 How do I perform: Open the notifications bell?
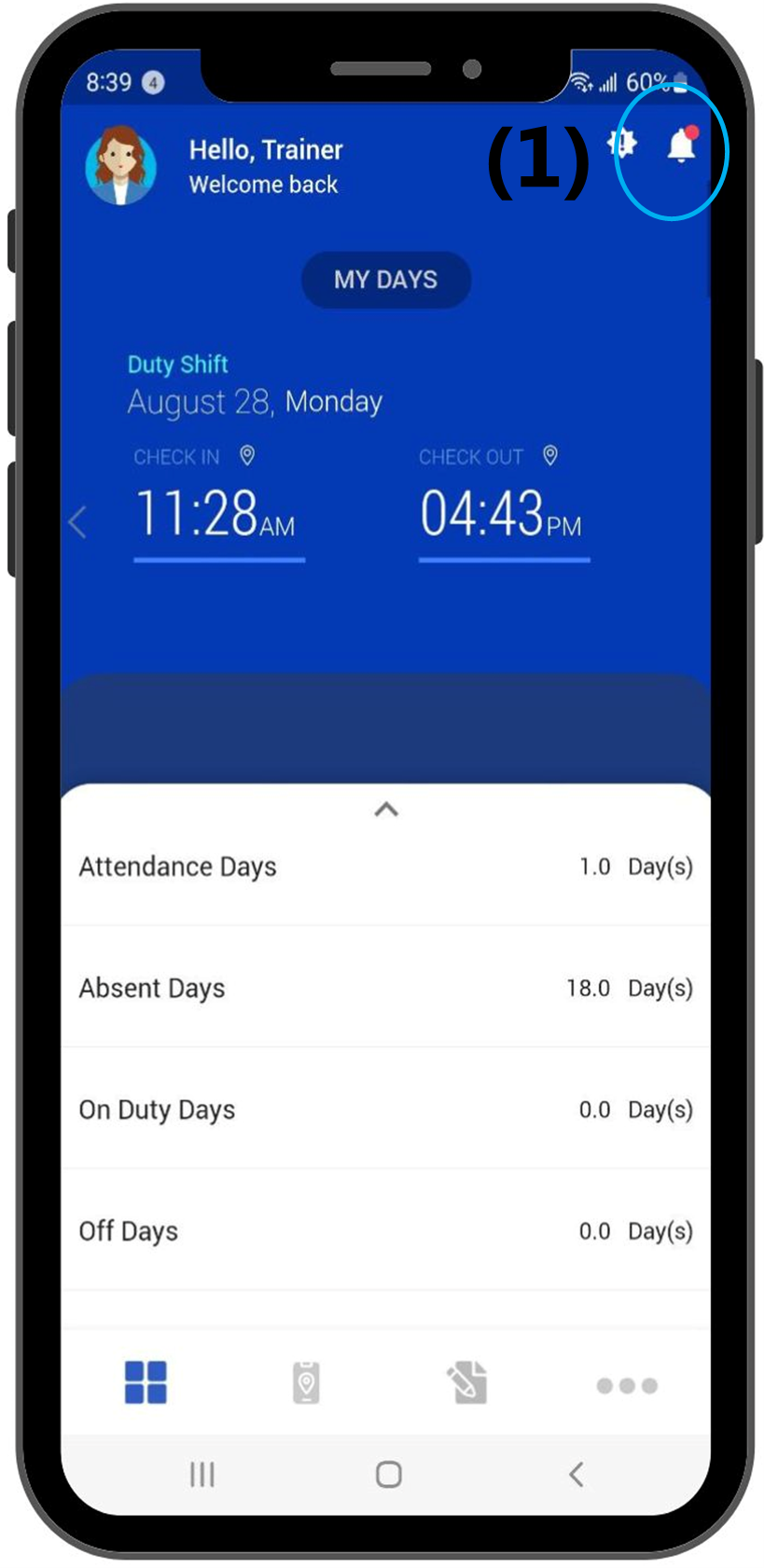coord(681,146)
